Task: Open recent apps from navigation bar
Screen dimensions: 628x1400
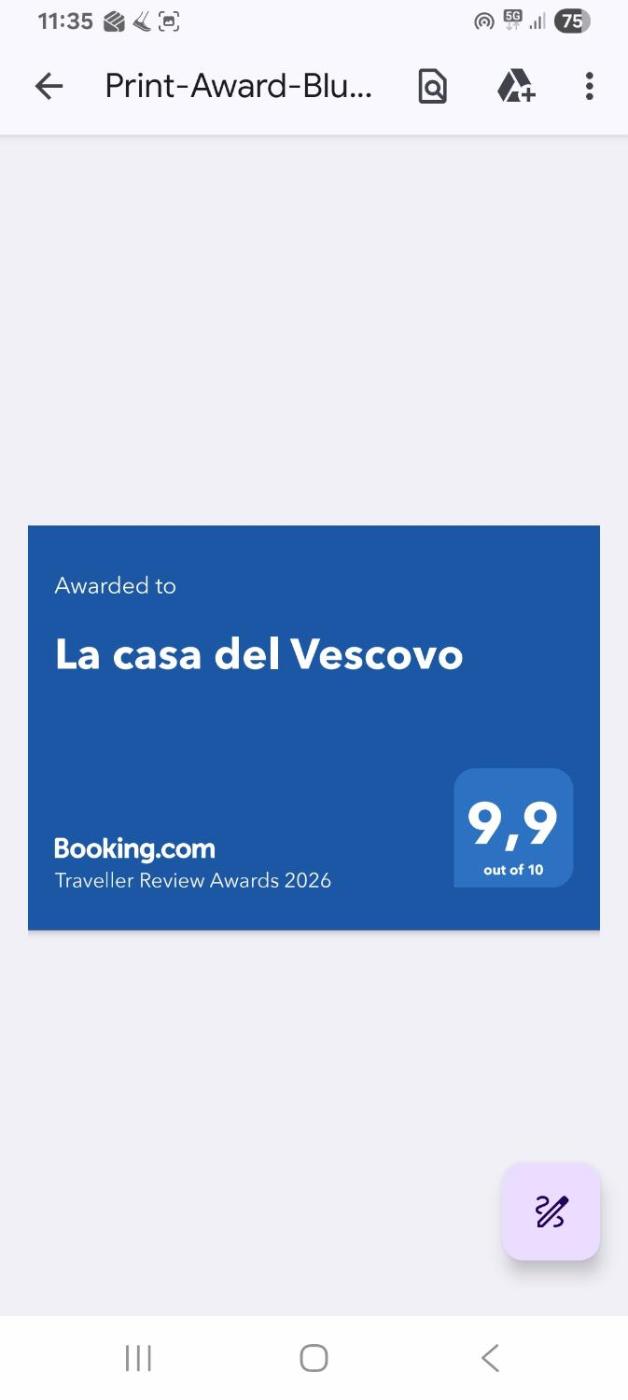Action: [138, 1357]
